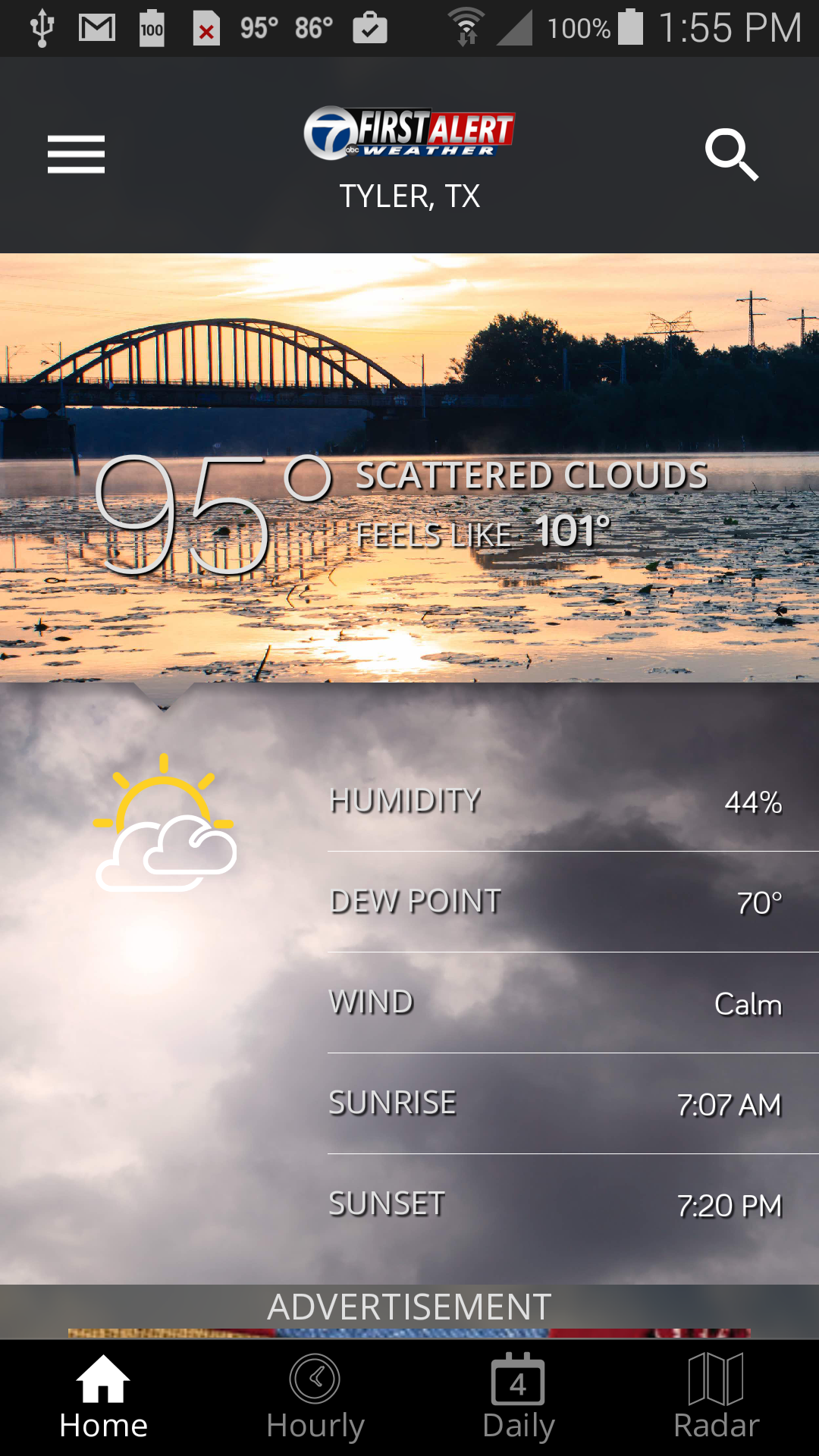819x1456 pixels.
Task: Switch to the Hourly forecast tab
Action: tap(315, 1397)
